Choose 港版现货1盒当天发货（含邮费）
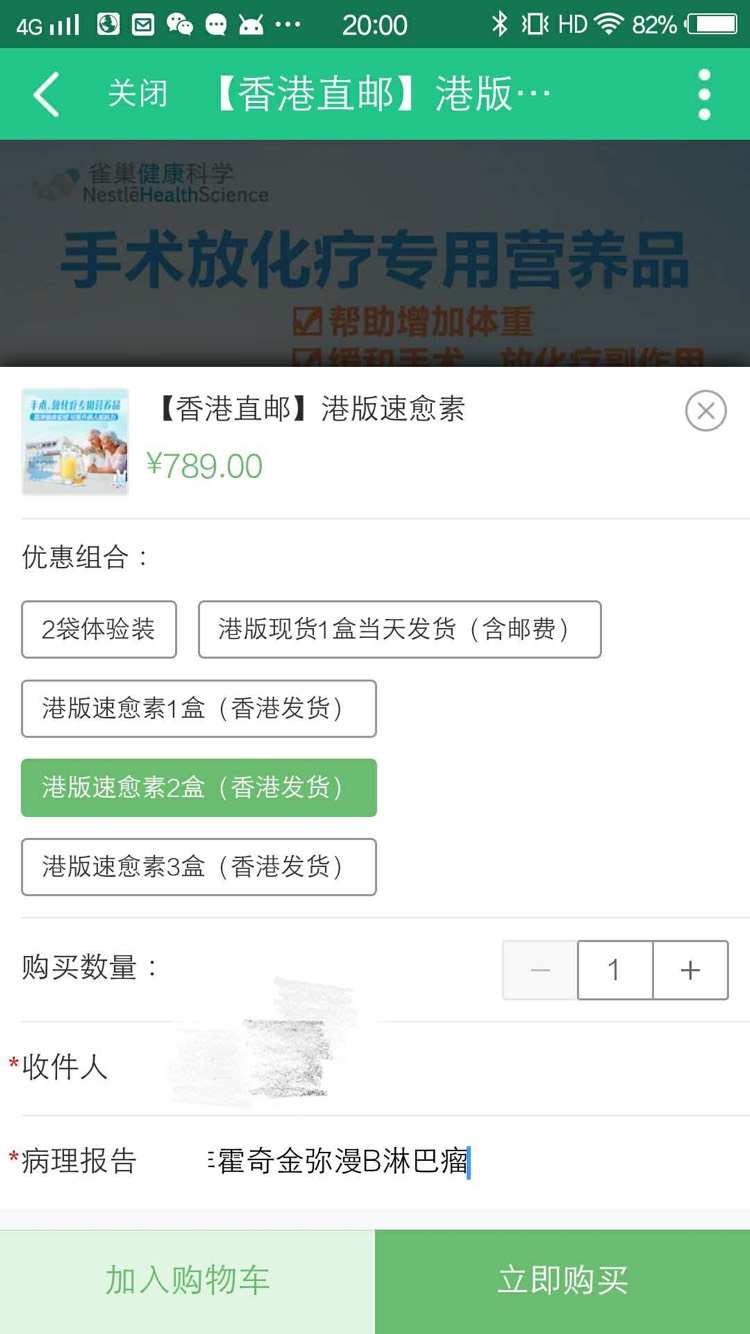This screenshot has height=1334, width=750. click(399, 629)
